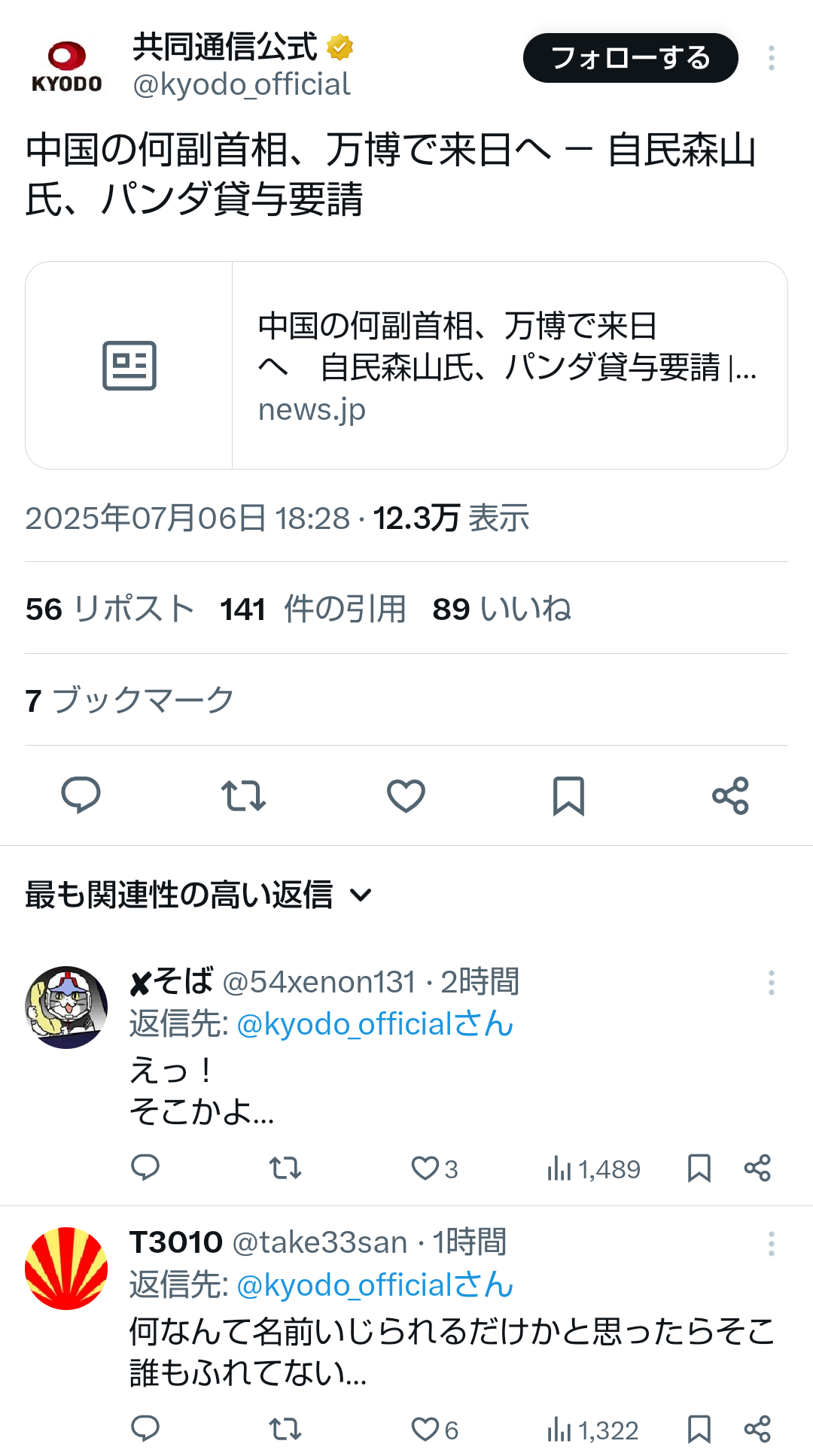
Task: Open T3010's profile avatar
Action: click(x=66, y=1269)
